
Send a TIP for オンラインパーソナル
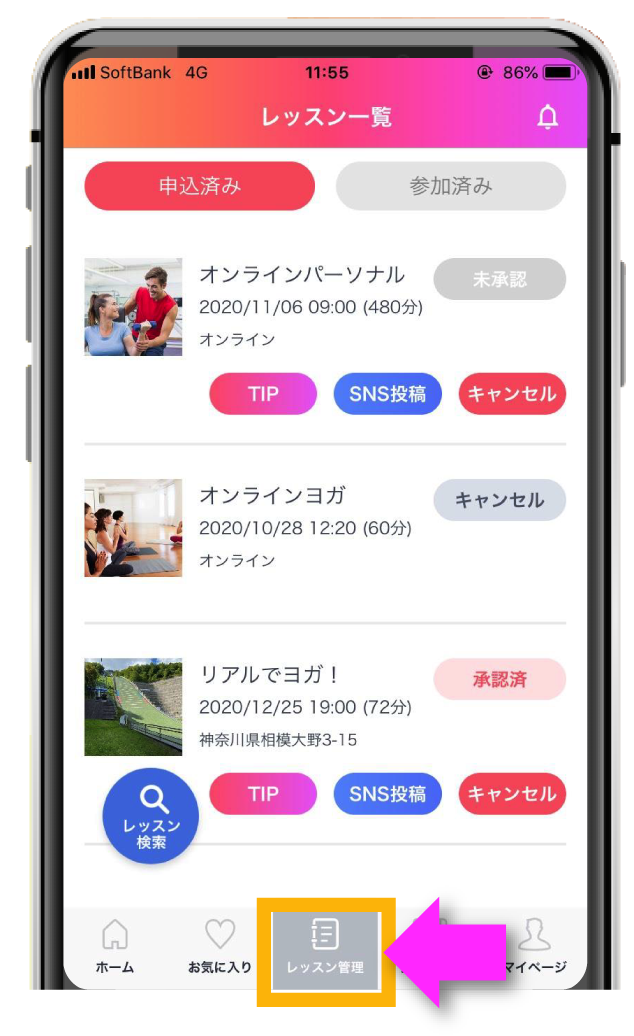pyautogui.click(x=263, y=394)
